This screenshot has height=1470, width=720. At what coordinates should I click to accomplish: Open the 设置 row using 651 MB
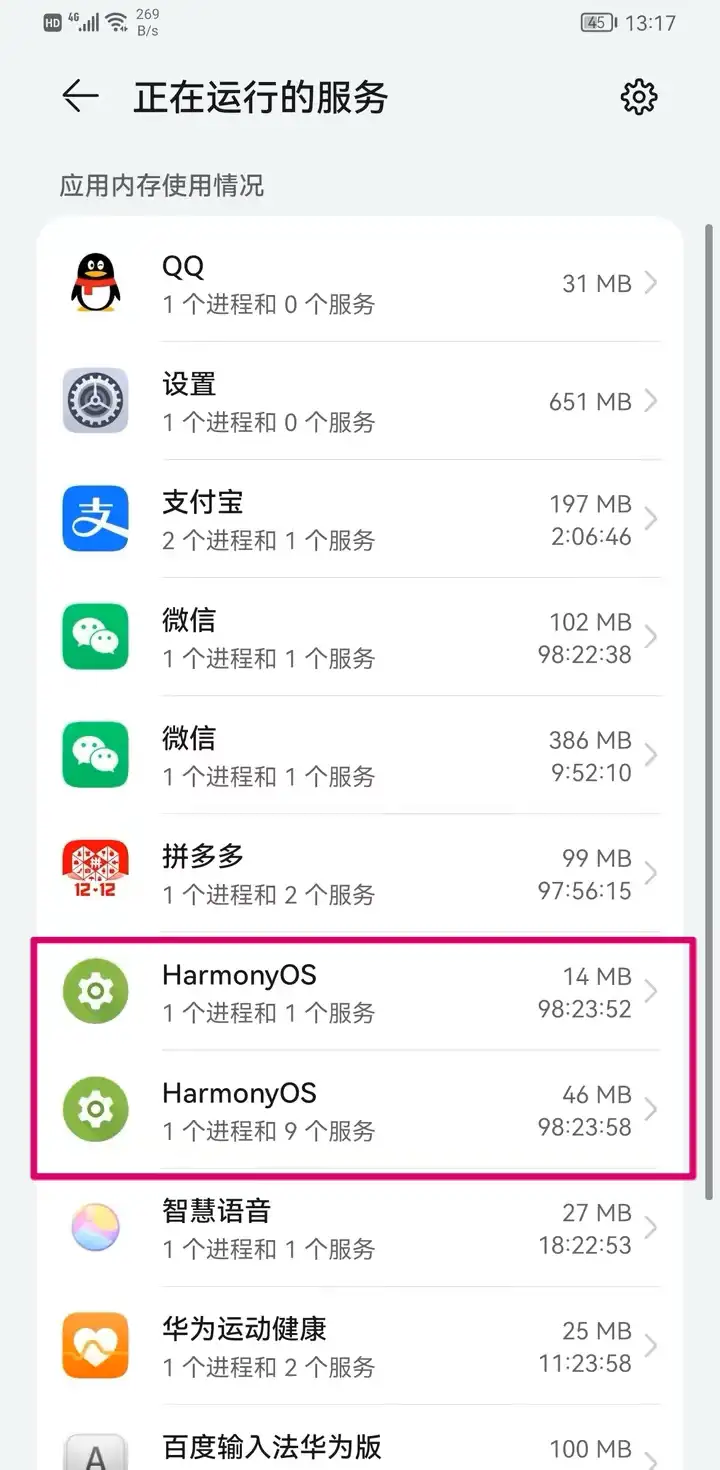point(360,402)
